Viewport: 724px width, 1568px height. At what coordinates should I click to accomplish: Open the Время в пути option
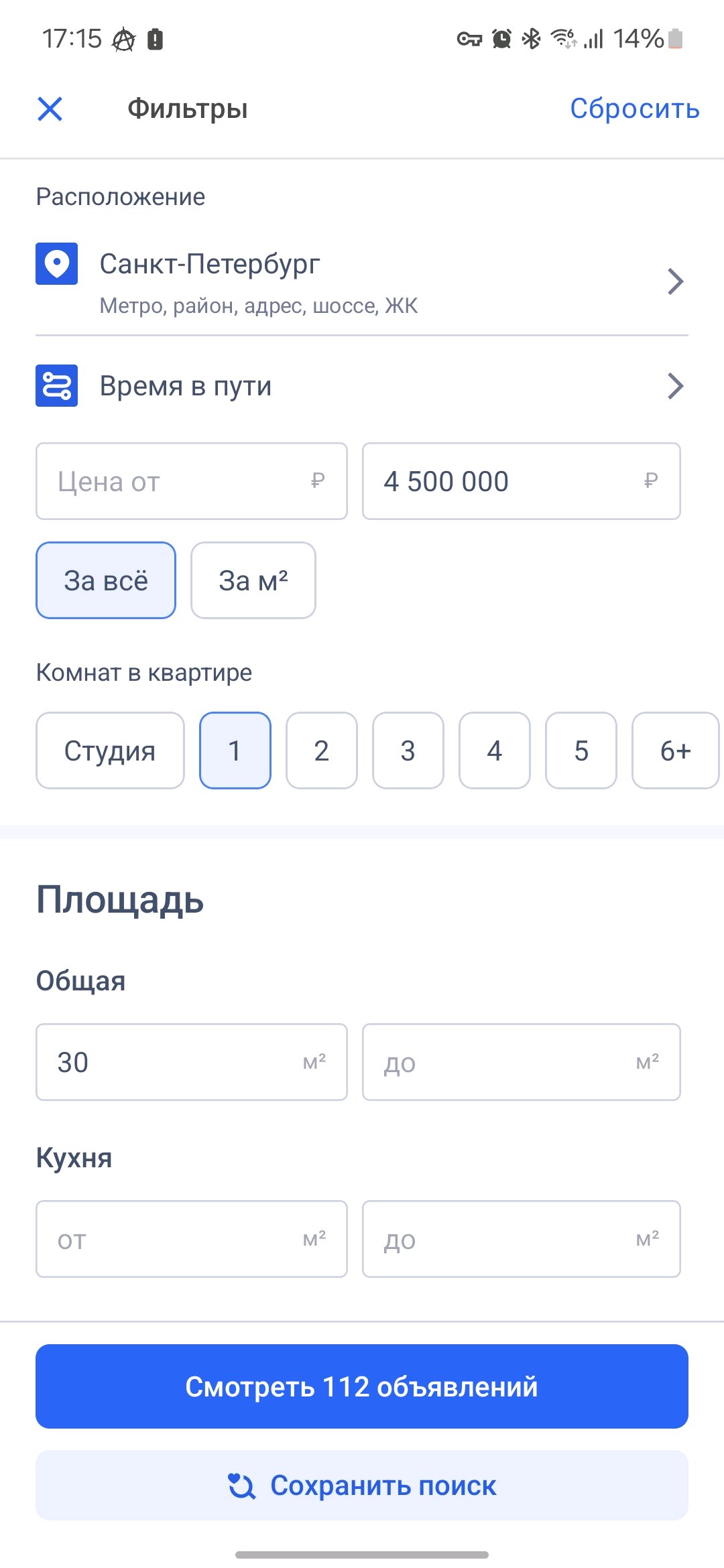pyautogui.click(x=362, y=386)
